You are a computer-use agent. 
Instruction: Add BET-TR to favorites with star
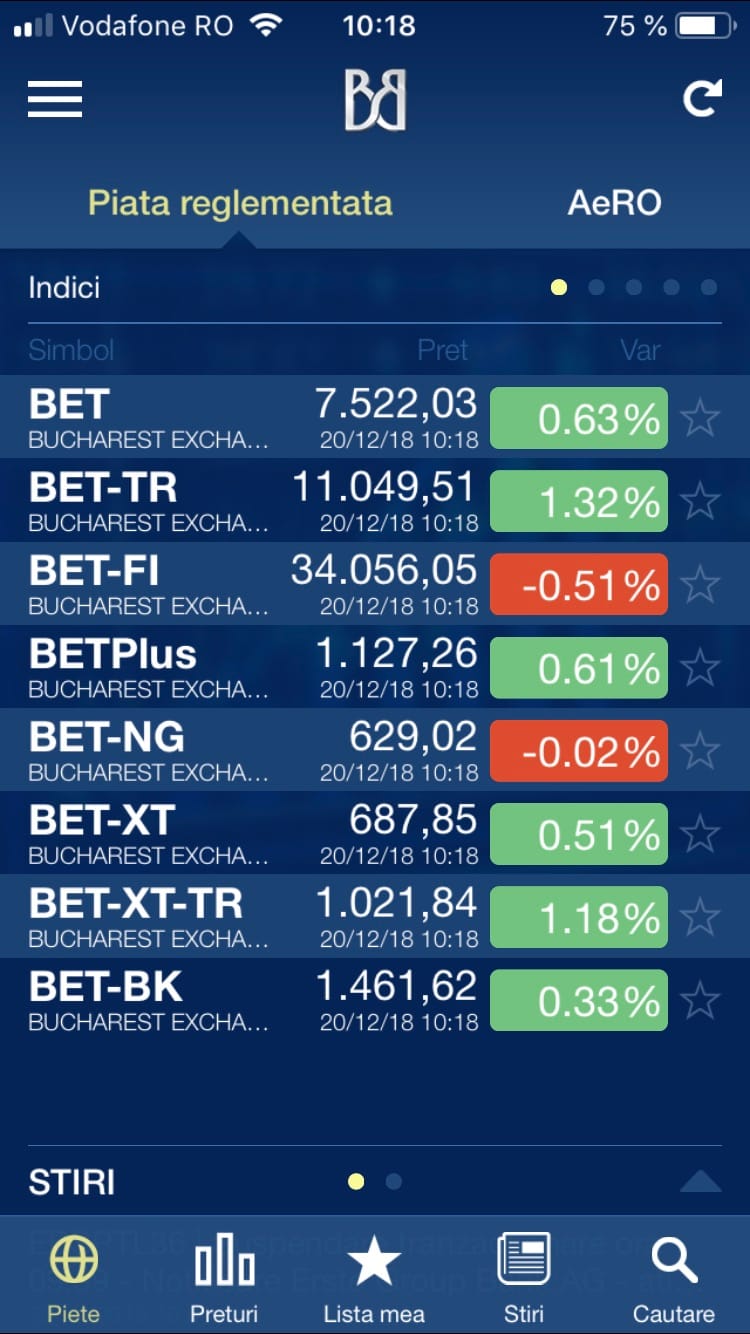(x=700, y=501)
